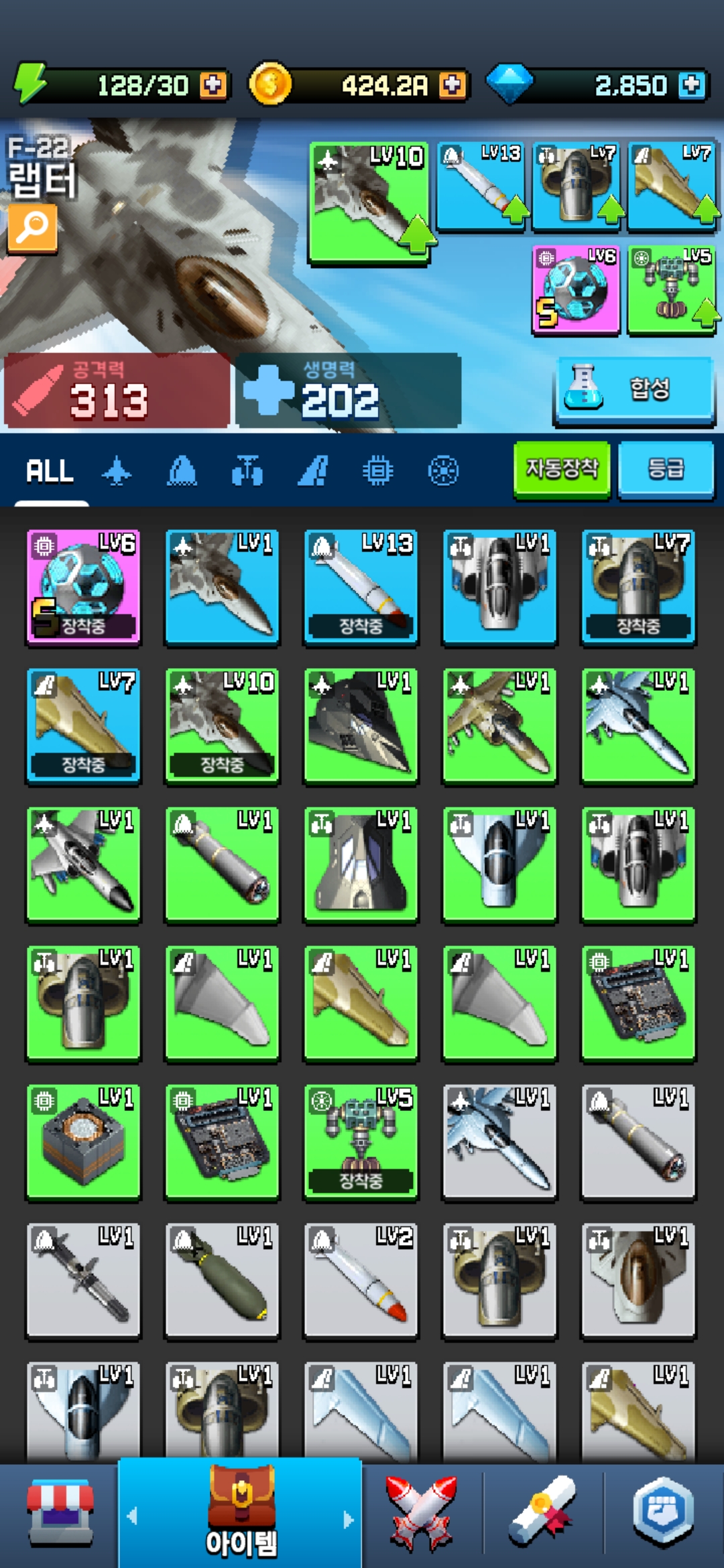Select the green bomb LV1 item
The width and height of the screenshot is (724, 1568).
click(x=222, y=1279)
